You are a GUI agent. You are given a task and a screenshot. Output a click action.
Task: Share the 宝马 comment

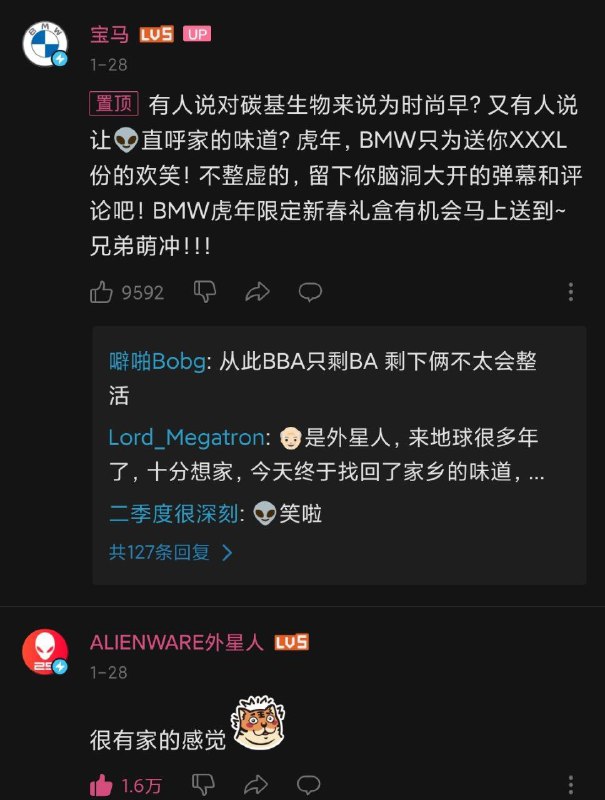tap(257, 292)
